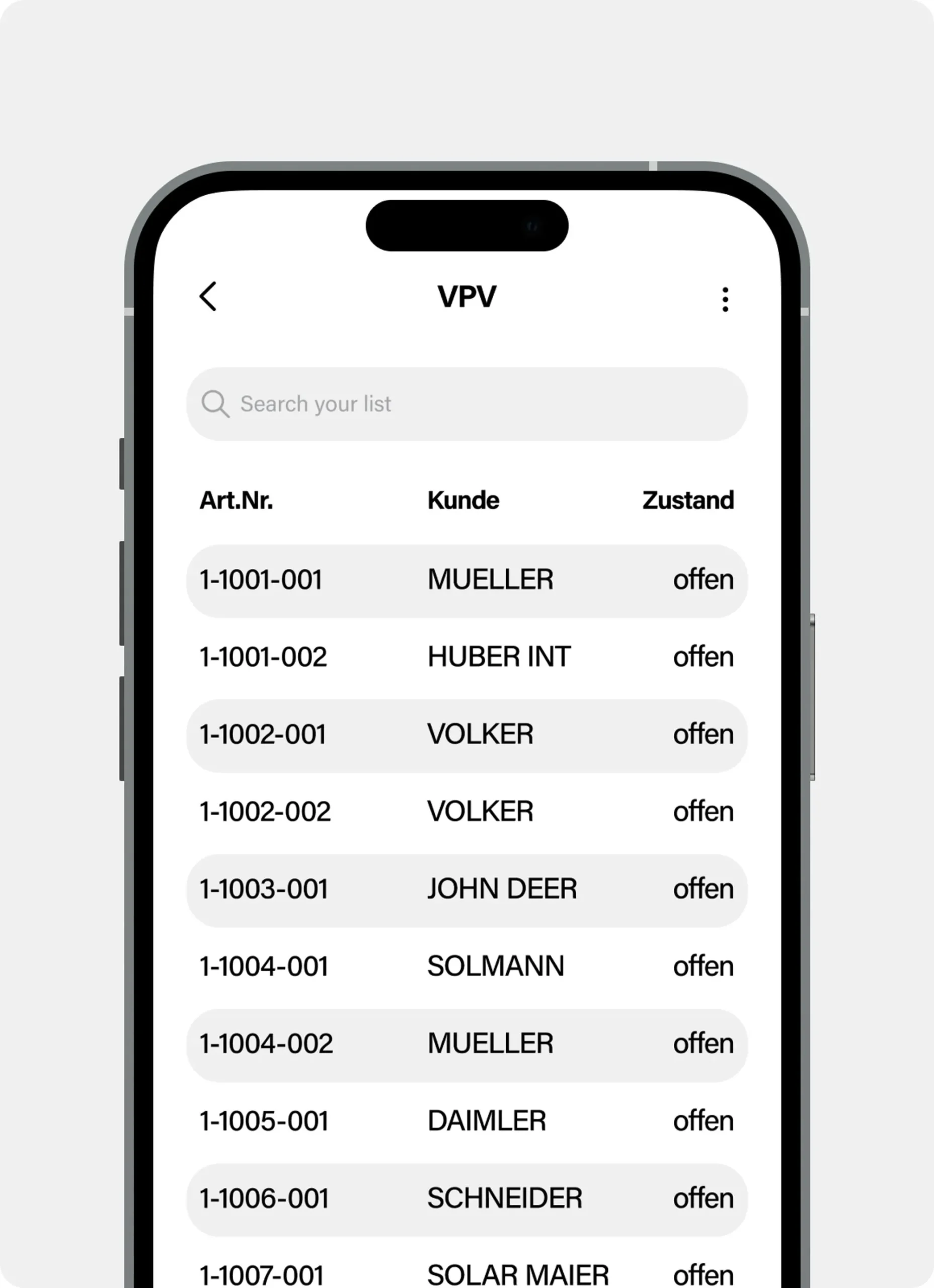Open the SOLAR MAIER entry
Image resolution: width=934 pixels, height=1288 pixels.
(466, 1273)
